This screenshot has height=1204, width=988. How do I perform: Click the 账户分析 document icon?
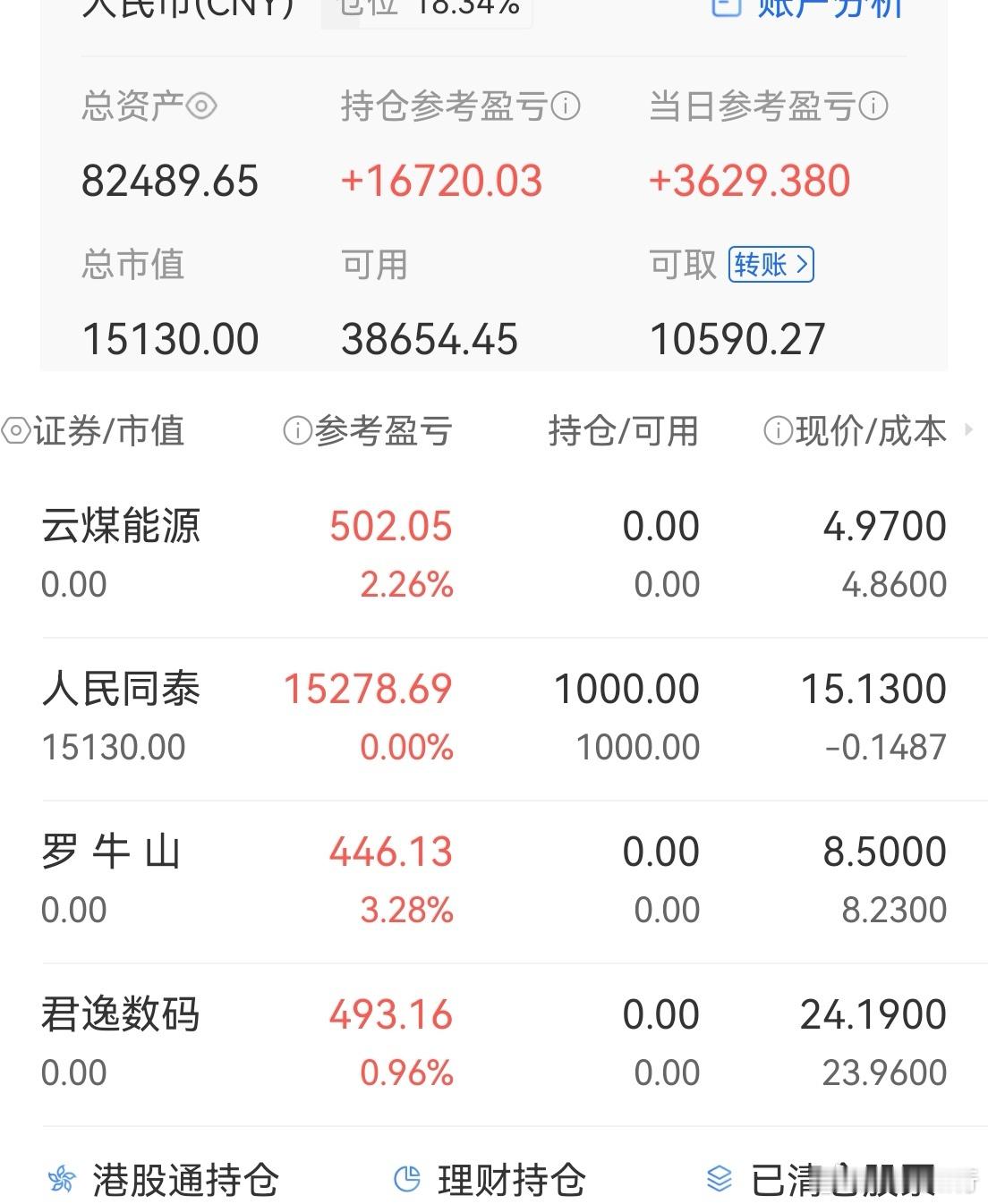click(x=725, y=7)
